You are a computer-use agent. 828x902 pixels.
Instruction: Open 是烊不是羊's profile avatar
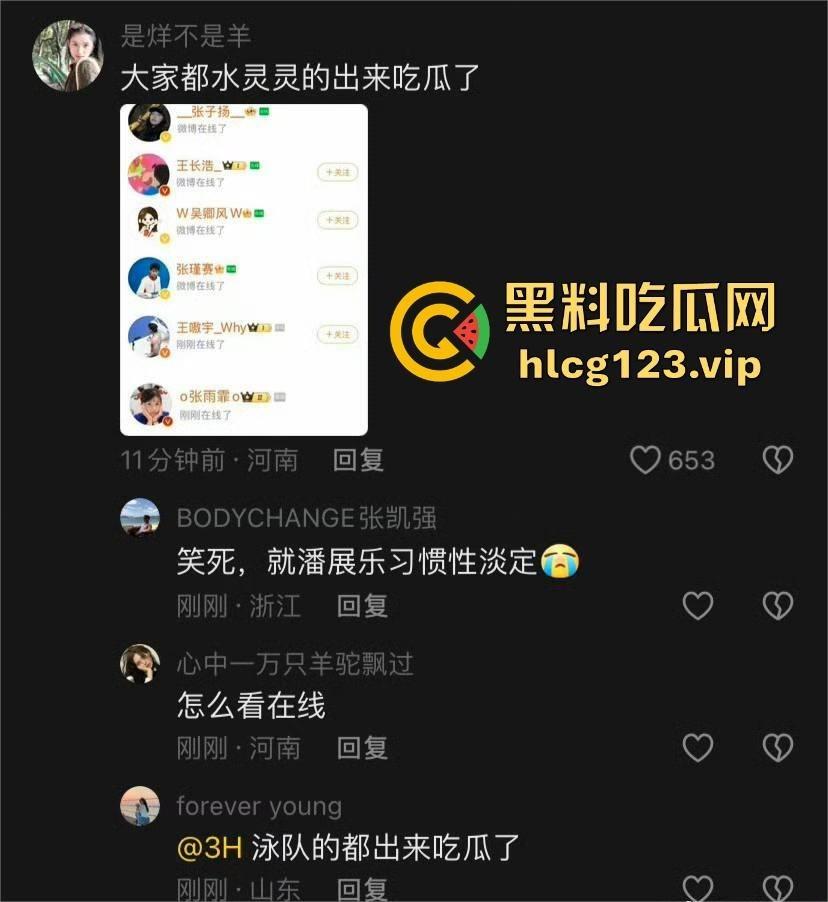coord(68,56)
